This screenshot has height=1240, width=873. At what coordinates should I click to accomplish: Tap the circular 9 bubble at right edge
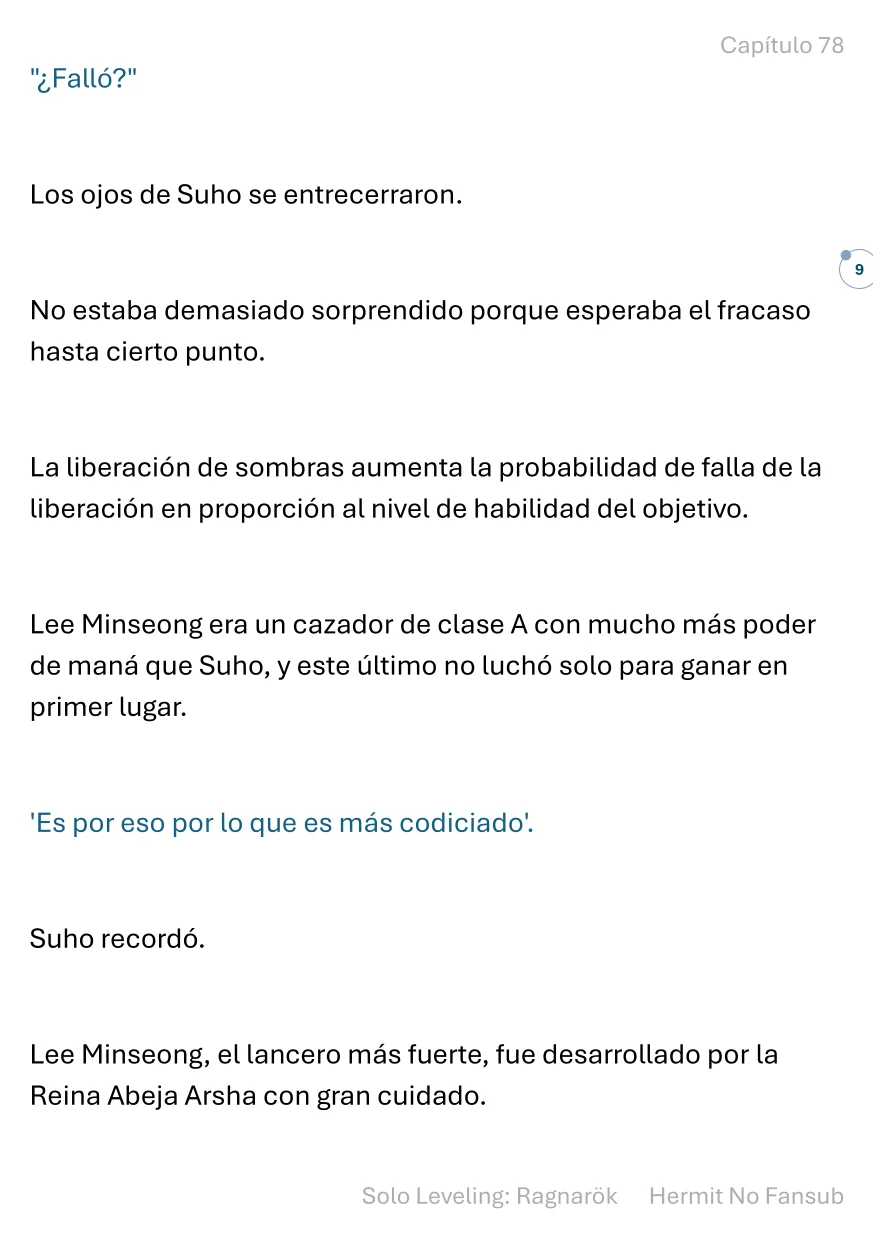(x=857, y=269)
